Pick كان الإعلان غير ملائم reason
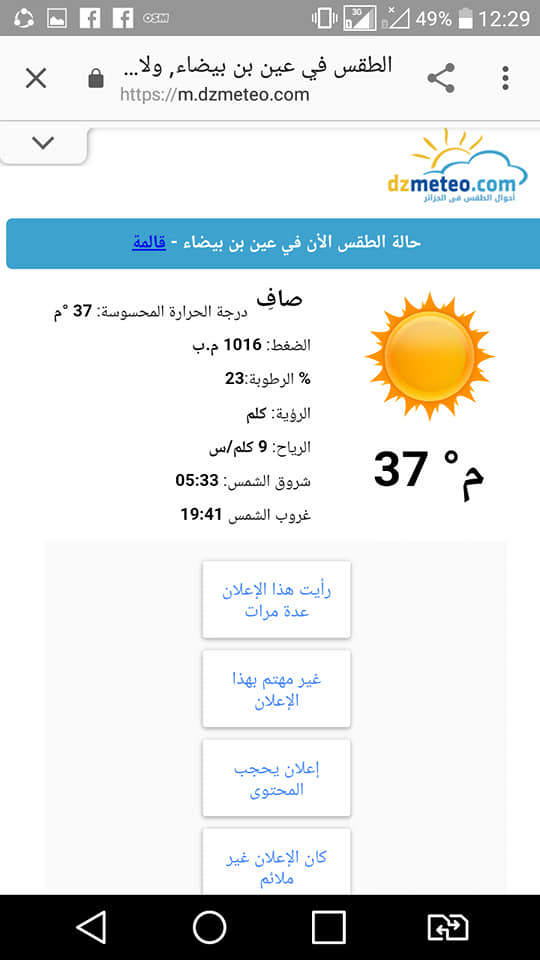Image resolution: width=540 pixels, height=960 pixels. click(x=277, y=862)
